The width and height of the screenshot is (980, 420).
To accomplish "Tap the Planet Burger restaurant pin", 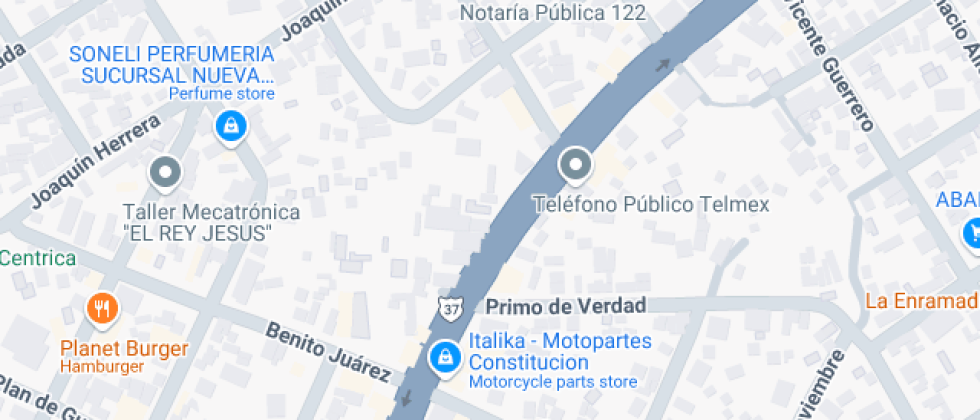I will click(102, 308).
